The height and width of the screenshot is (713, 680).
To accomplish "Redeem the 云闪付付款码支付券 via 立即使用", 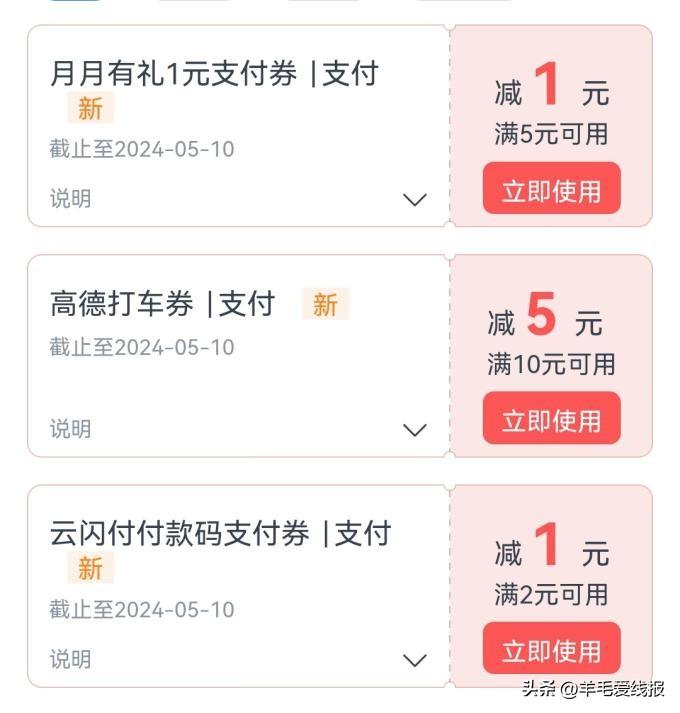I will click(x=551, y=650).
